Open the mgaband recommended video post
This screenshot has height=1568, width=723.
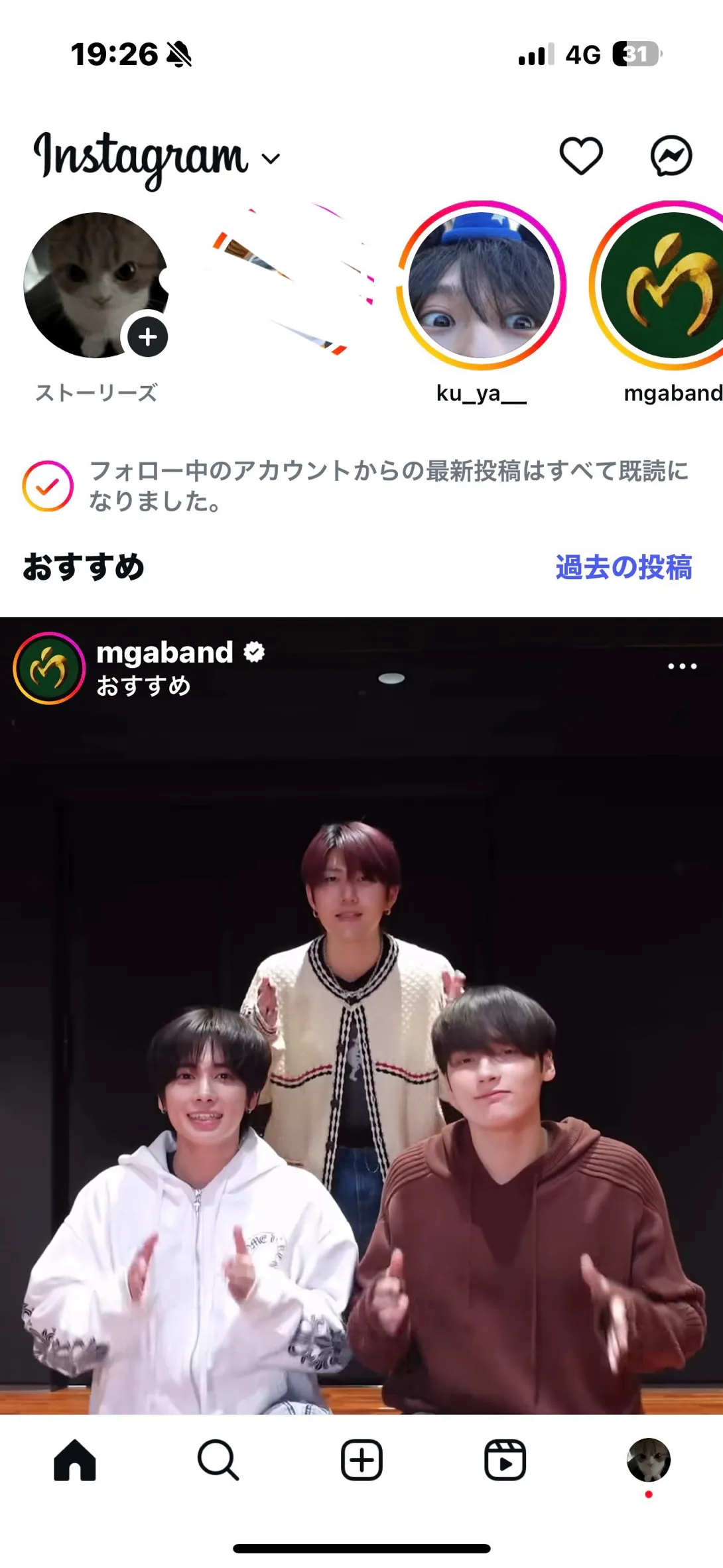click(361, 1061)
